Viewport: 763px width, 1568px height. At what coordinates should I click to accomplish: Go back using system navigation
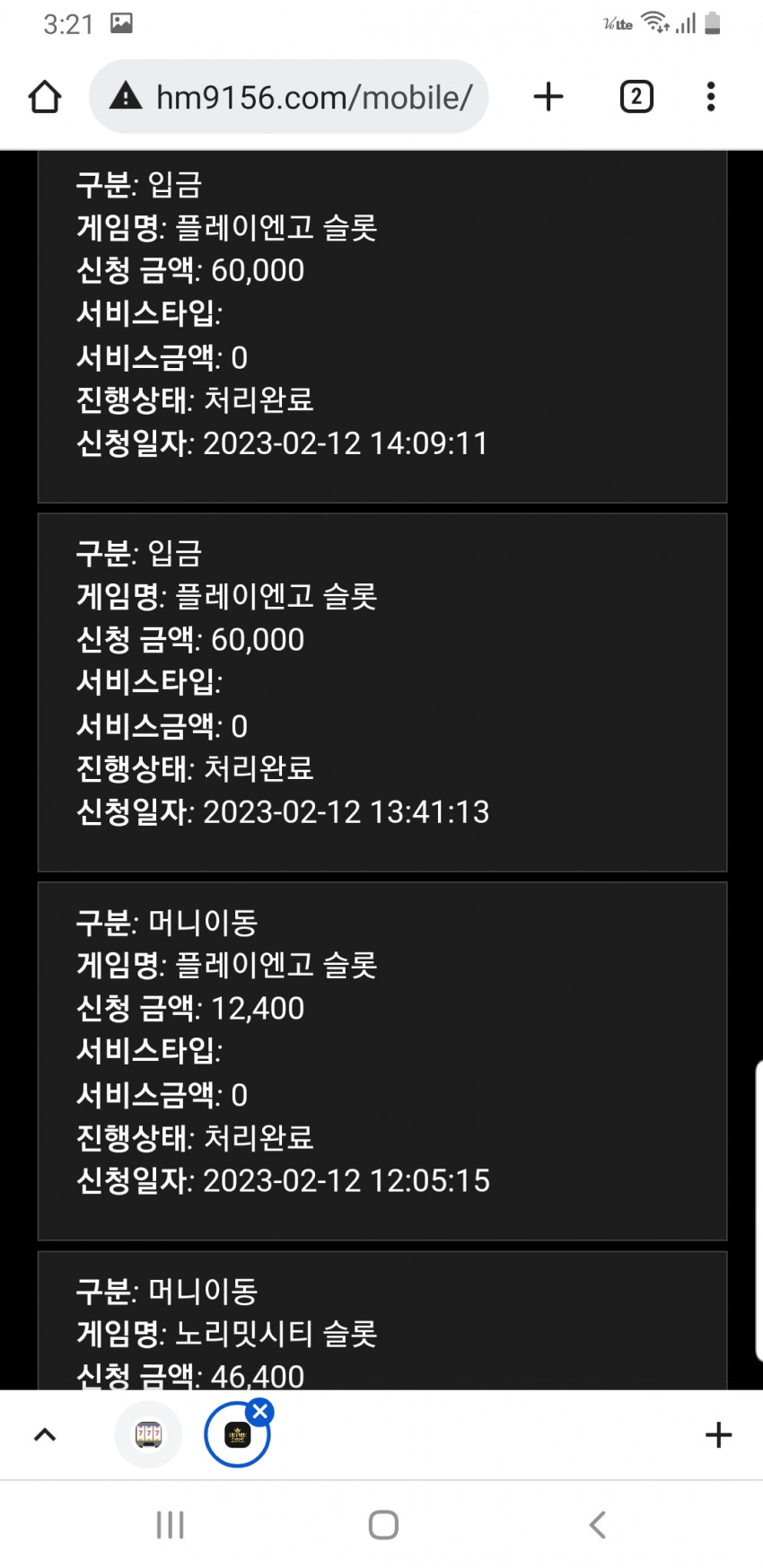tap(598, 1525)
